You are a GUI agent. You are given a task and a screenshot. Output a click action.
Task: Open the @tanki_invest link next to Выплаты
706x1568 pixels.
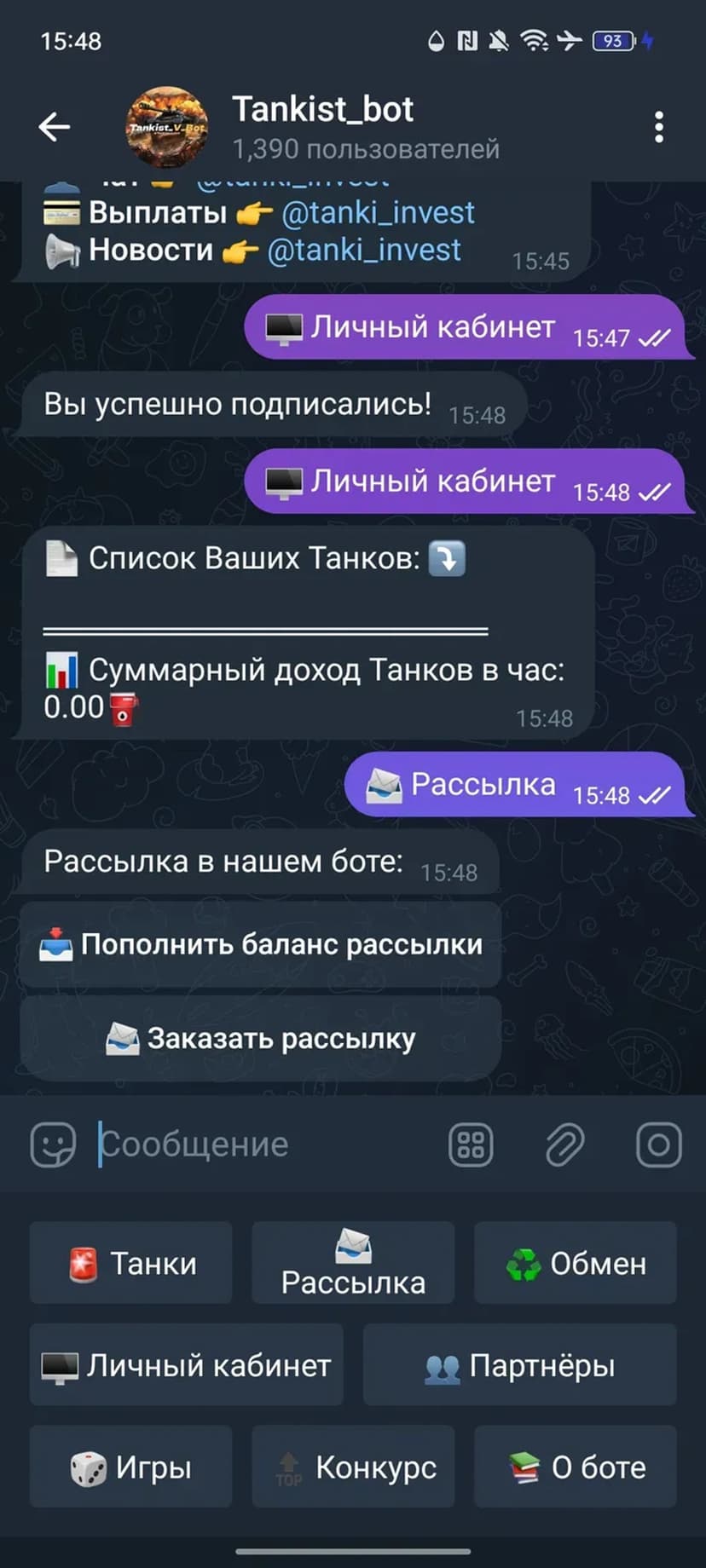(378, 212)
